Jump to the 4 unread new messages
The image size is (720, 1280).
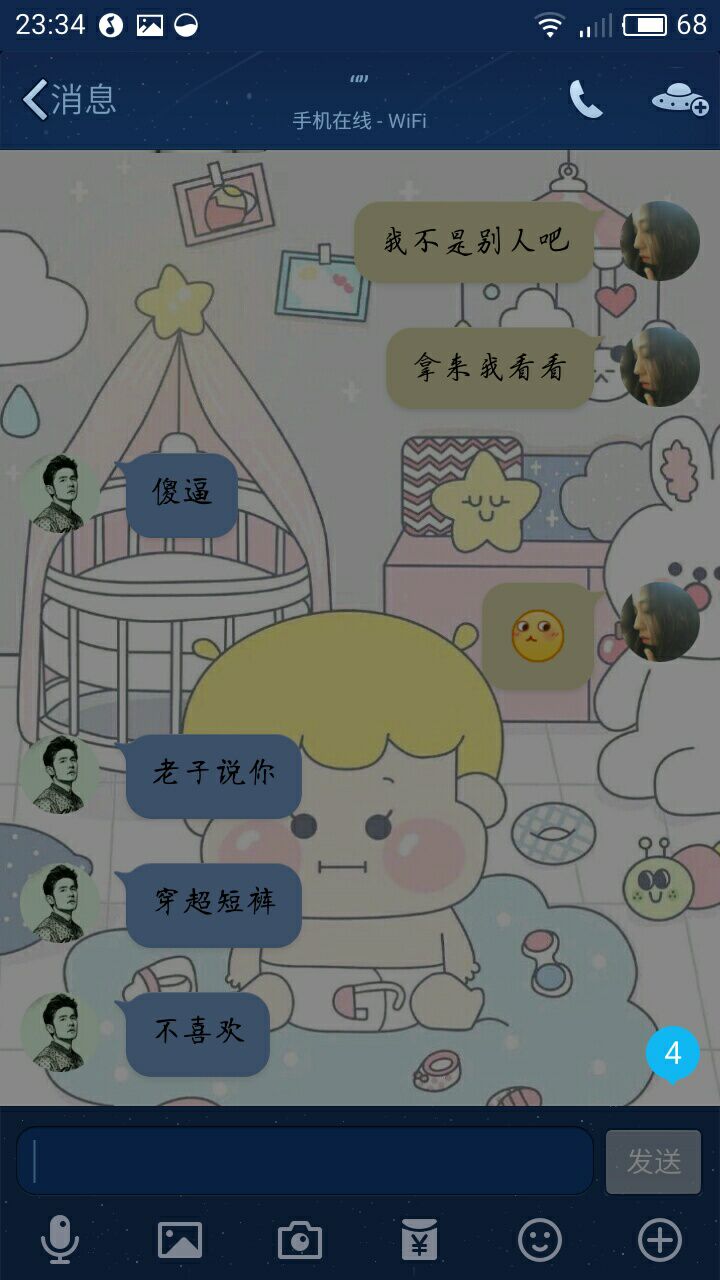point(672,1054)
